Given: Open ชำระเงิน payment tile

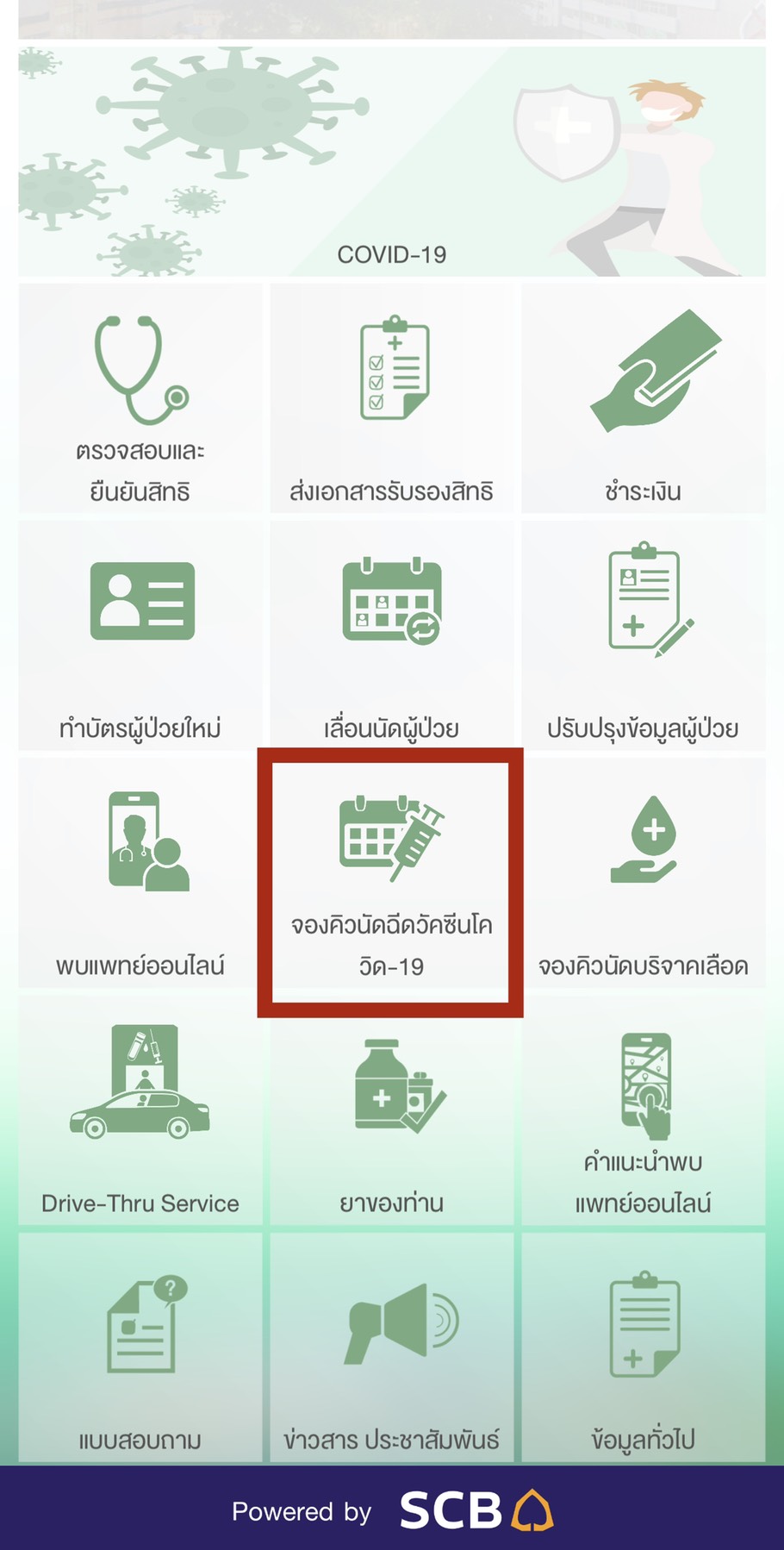Looking at the screenshot, I should tap(644, 398).
